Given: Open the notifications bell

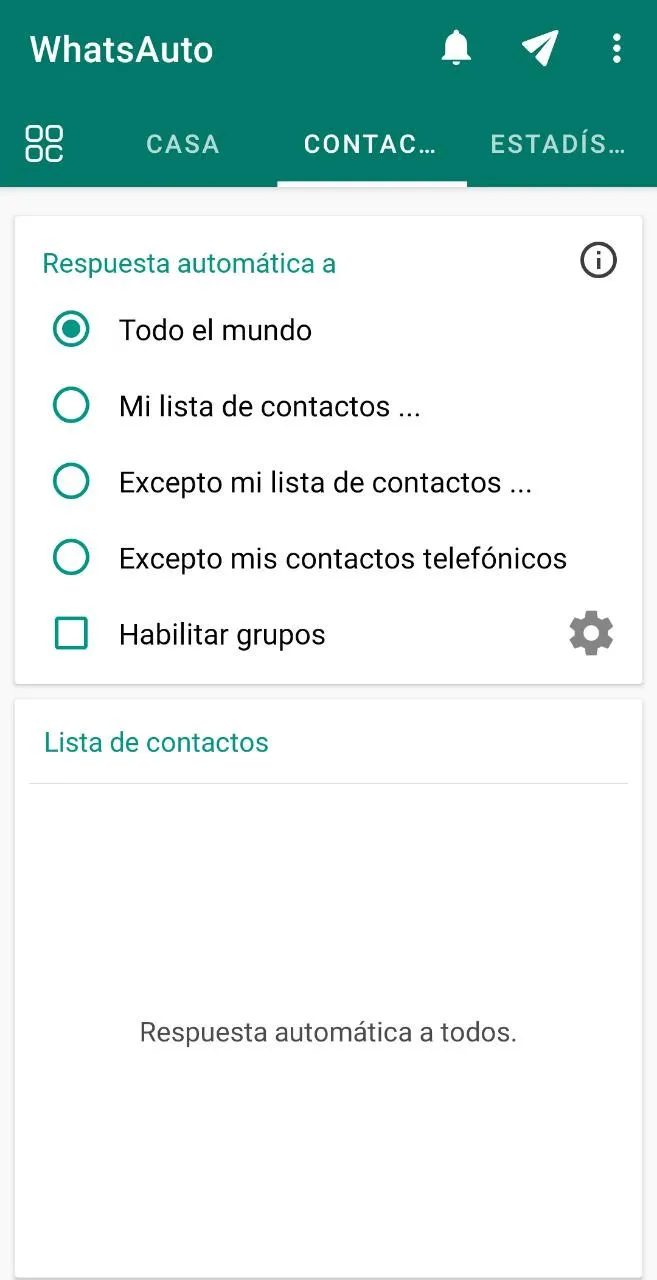Looking at the screenshot, I should coord(456,48).
